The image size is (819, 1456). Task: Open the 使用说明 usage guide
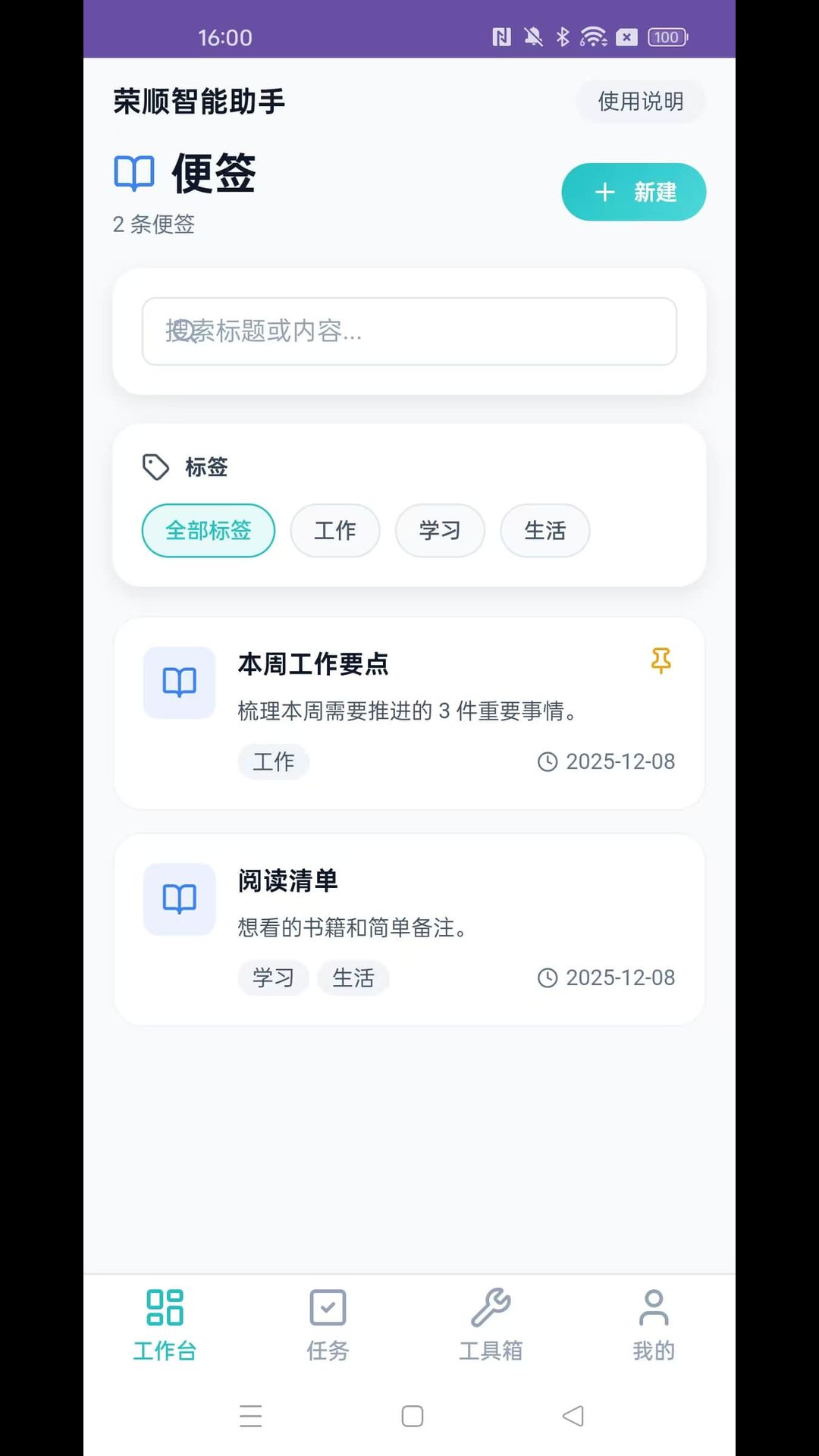641,102
